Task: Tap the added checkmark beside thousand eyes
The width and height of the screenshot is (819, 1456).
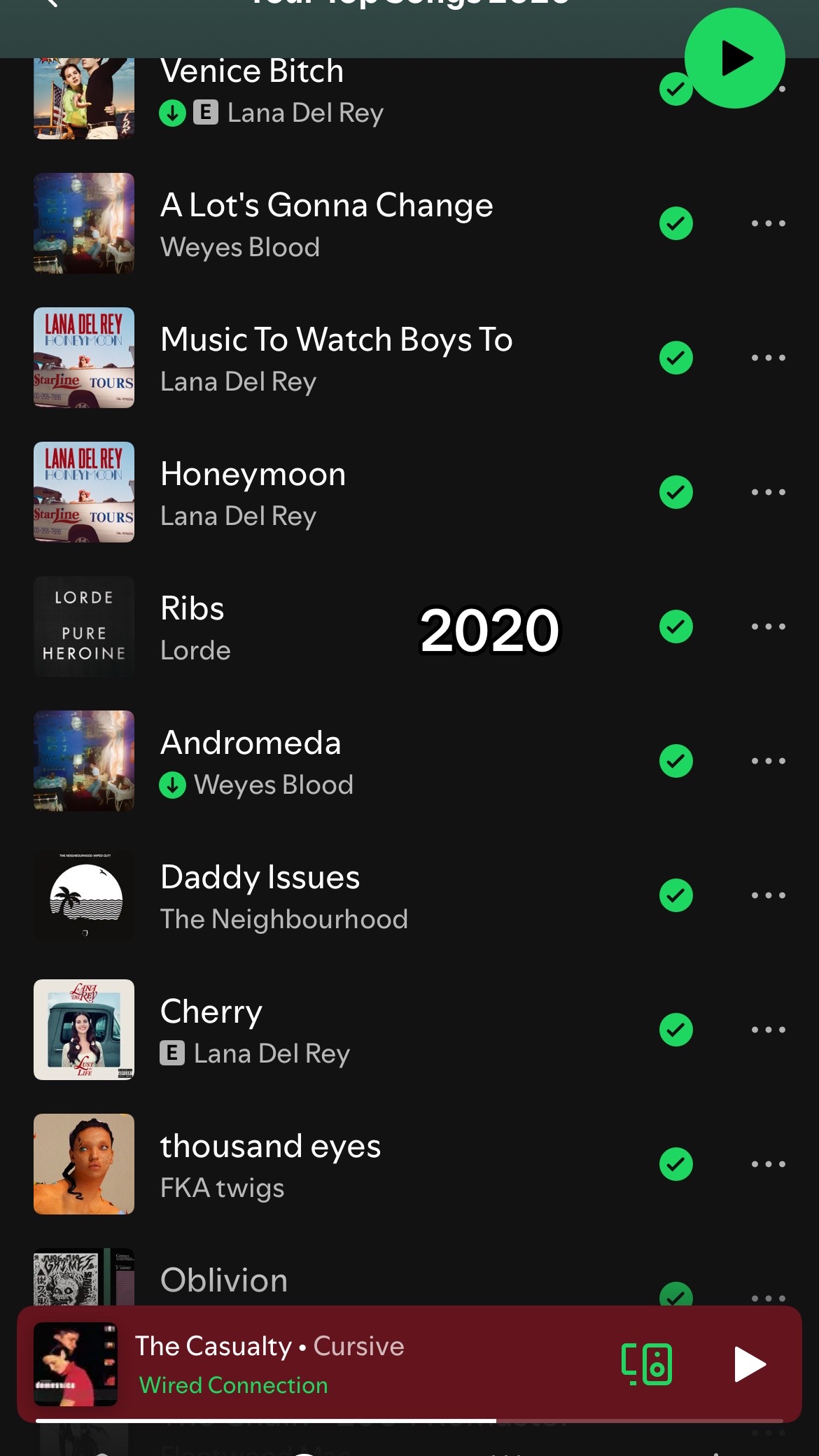Action: [676, 1164]
